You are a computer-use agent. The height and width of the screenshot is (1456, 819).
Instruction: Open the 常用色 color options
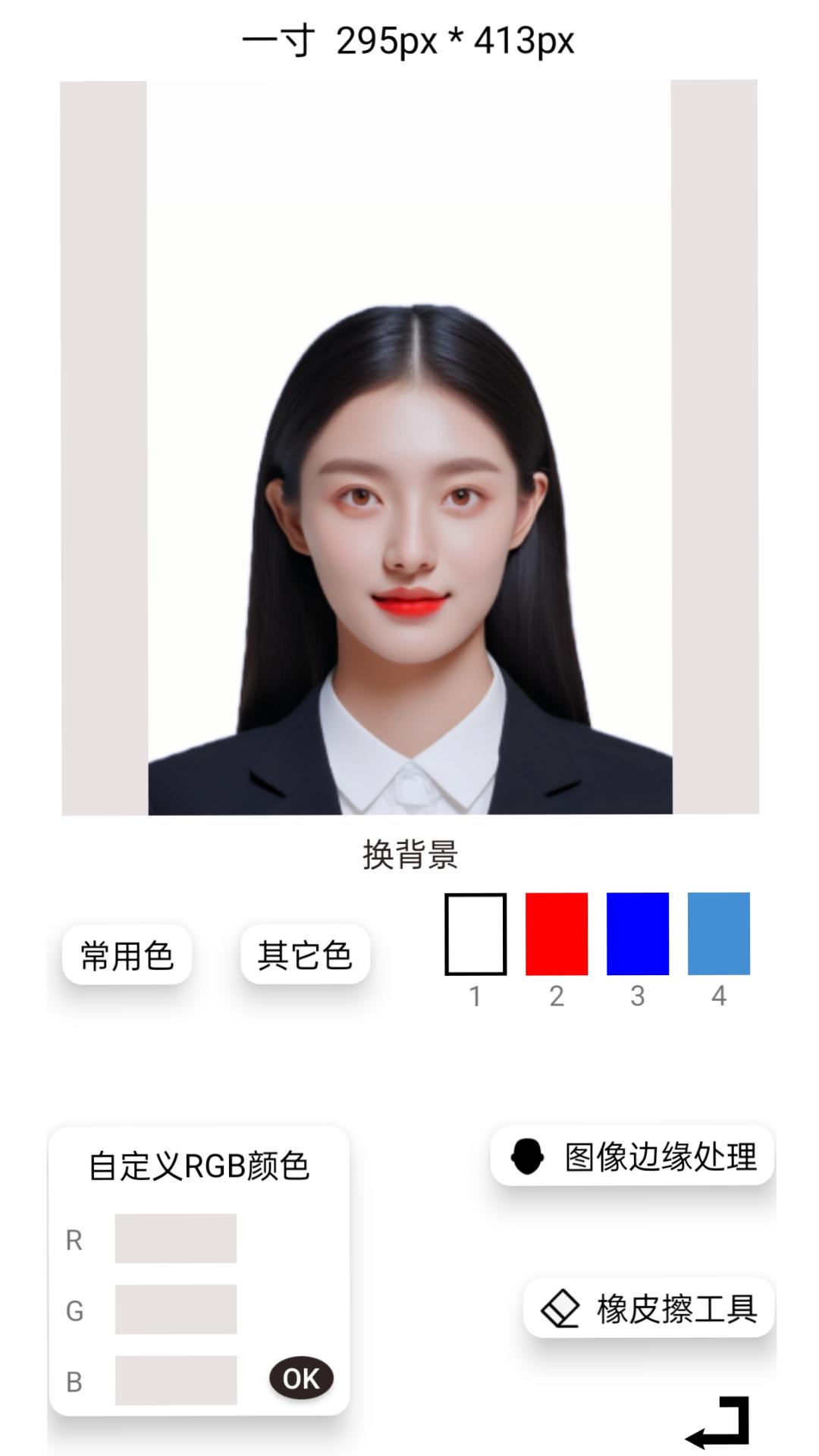pos(126,957)
